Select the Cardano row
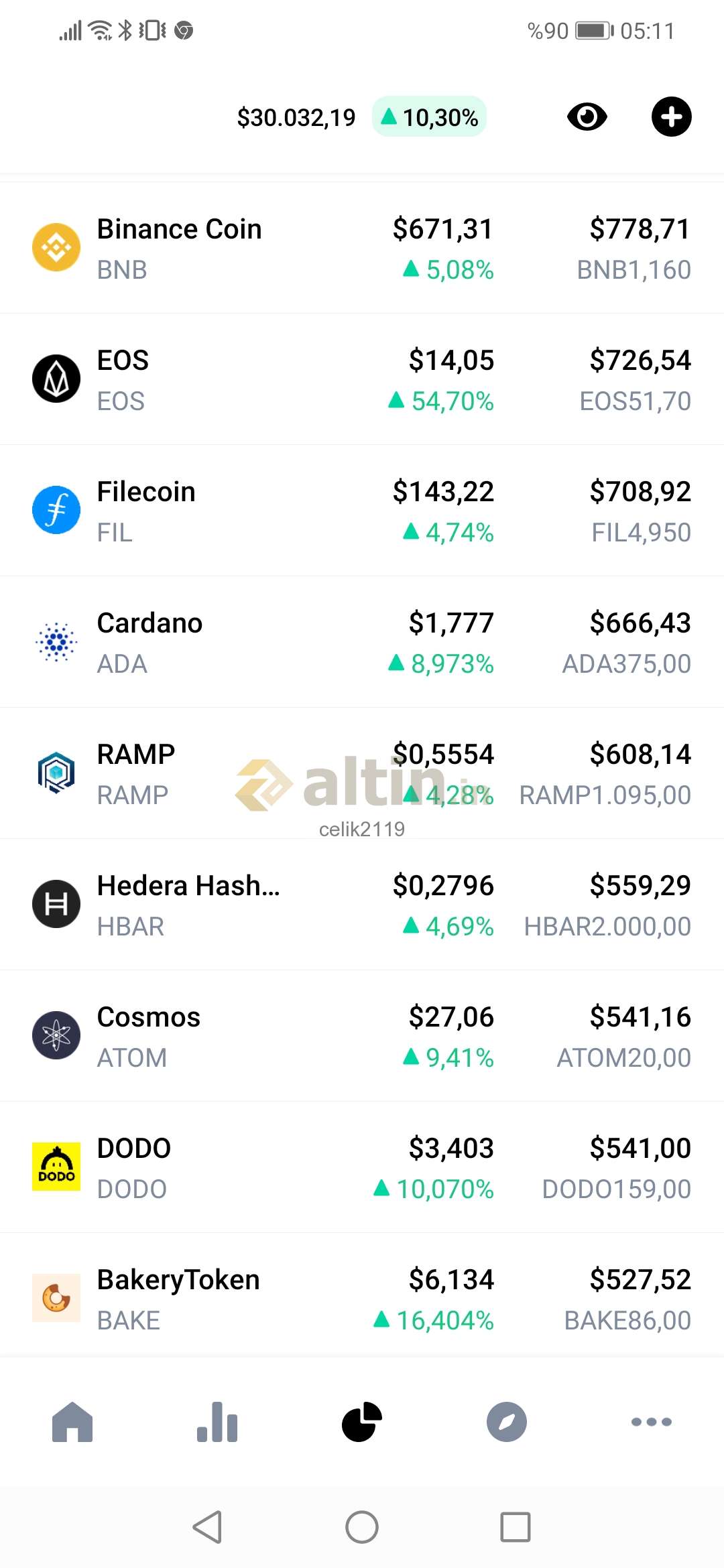This screenshot has height=1568, width=724. point(362,642)
